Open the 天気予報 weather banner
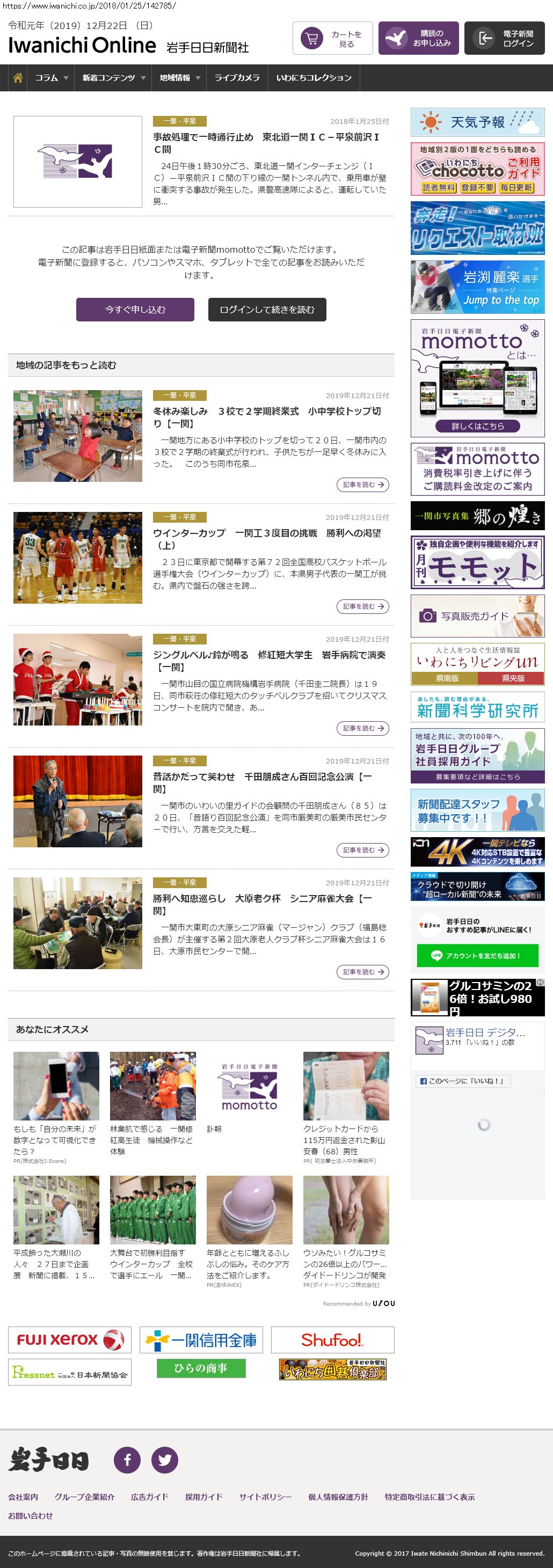The height and width of the screenshot is (1568, 553). click(x=477, y=122)
